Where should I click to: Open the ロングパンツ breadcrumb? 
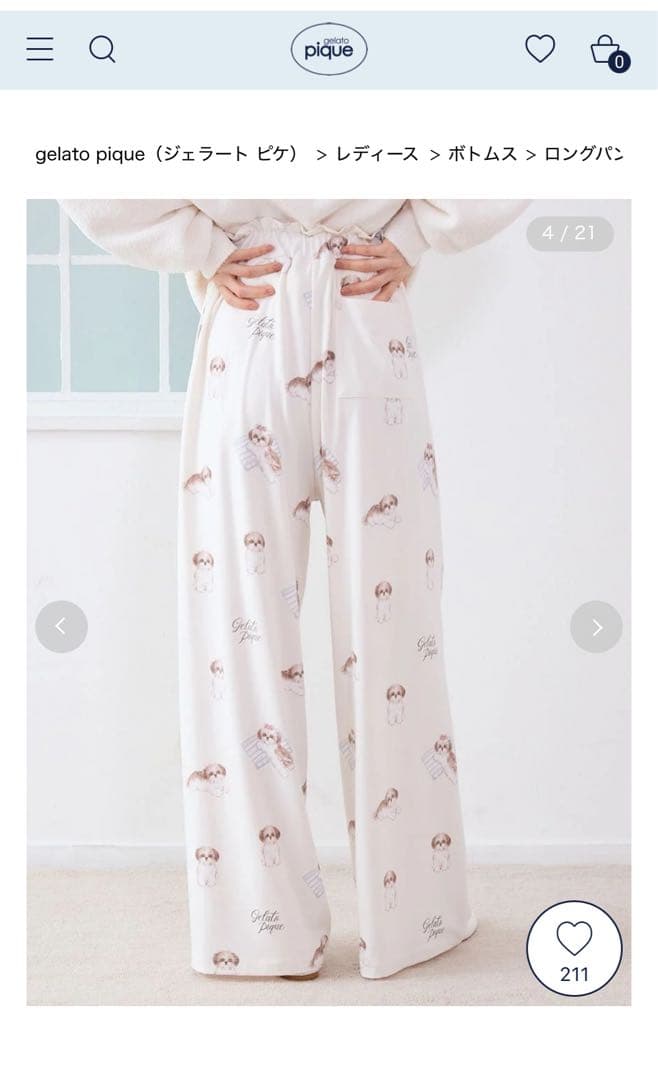(583, 154)
